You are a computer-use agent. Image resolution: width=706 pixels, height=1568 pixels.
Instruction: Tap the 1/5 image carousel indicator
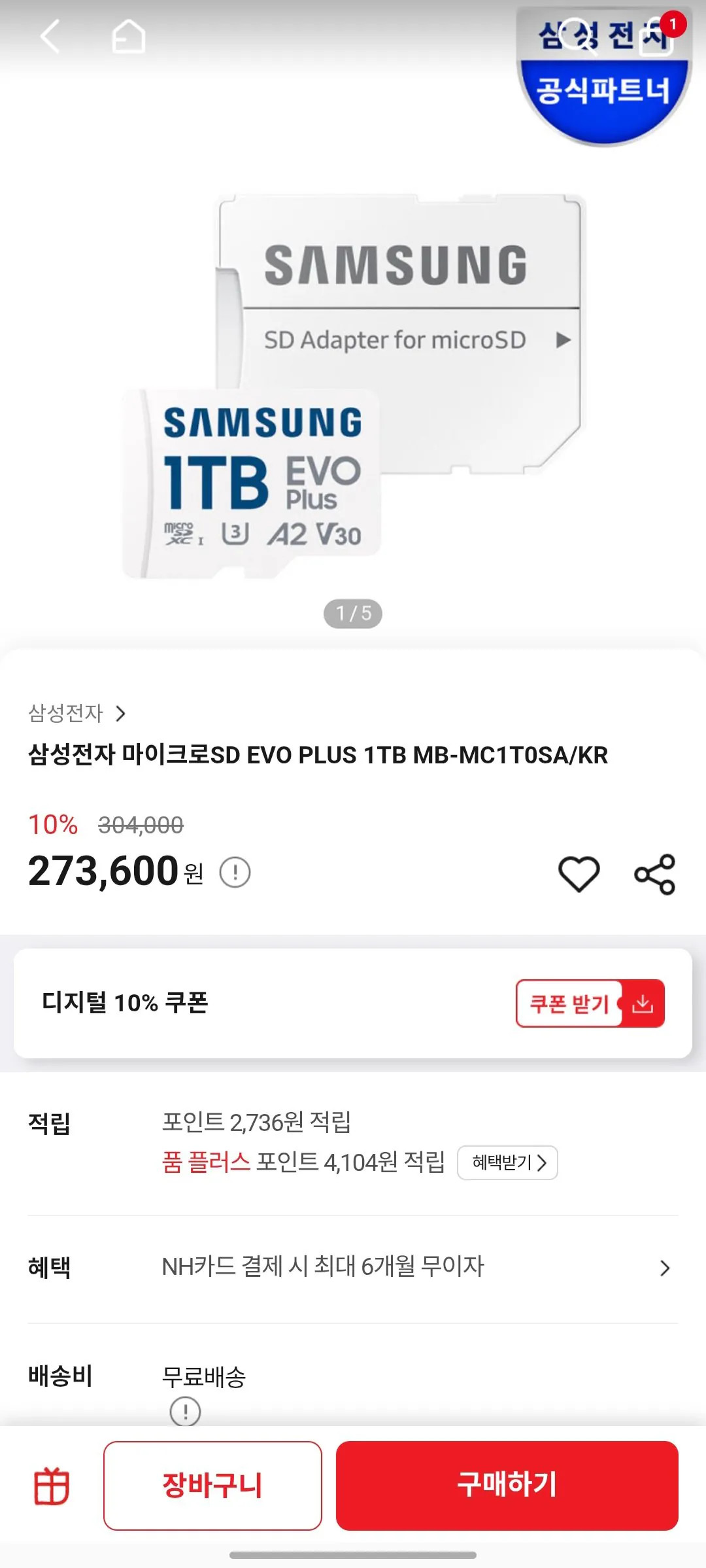(x=353, y=613)
